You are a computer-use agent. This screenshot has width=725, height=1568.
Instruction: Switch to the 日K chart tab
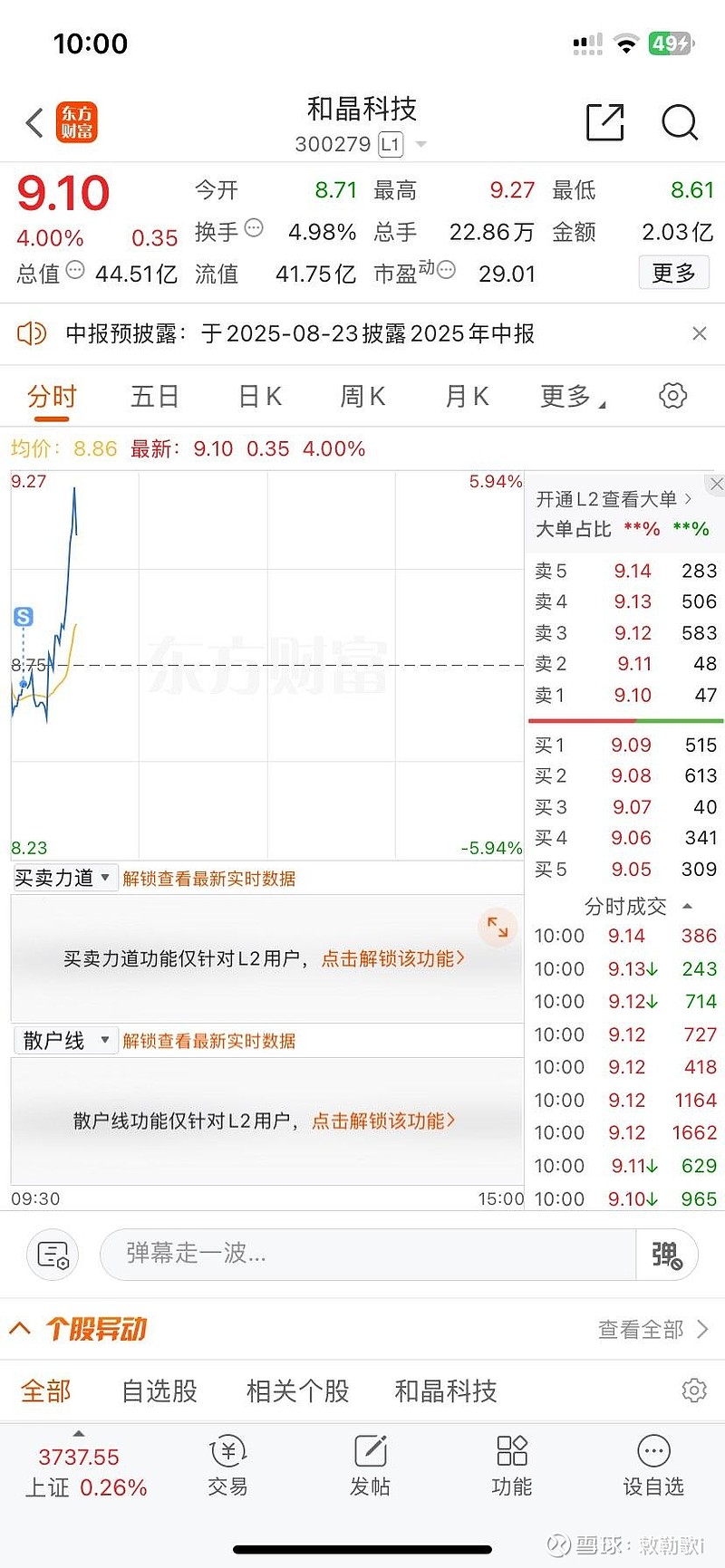[x=260, y=396]
